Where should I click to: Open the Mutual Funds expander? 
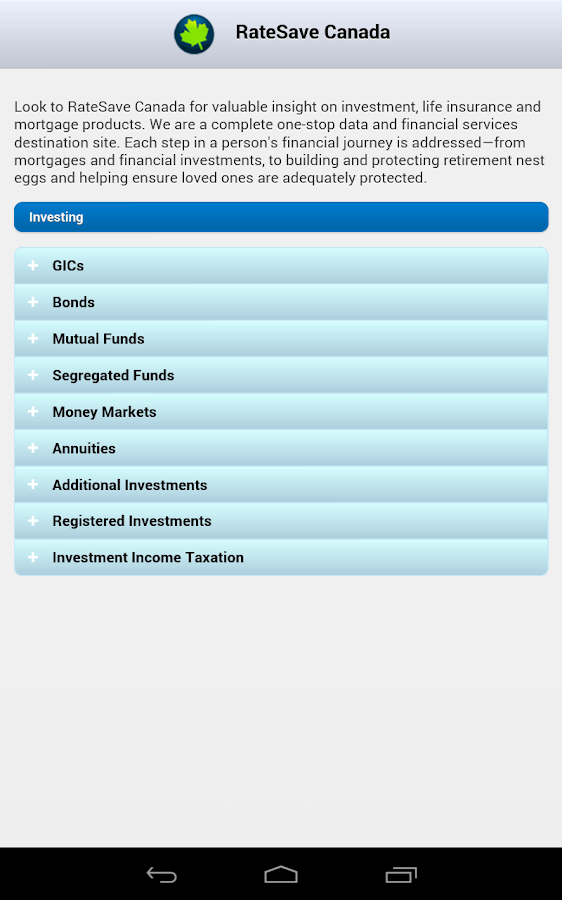[x=281, y=339]
